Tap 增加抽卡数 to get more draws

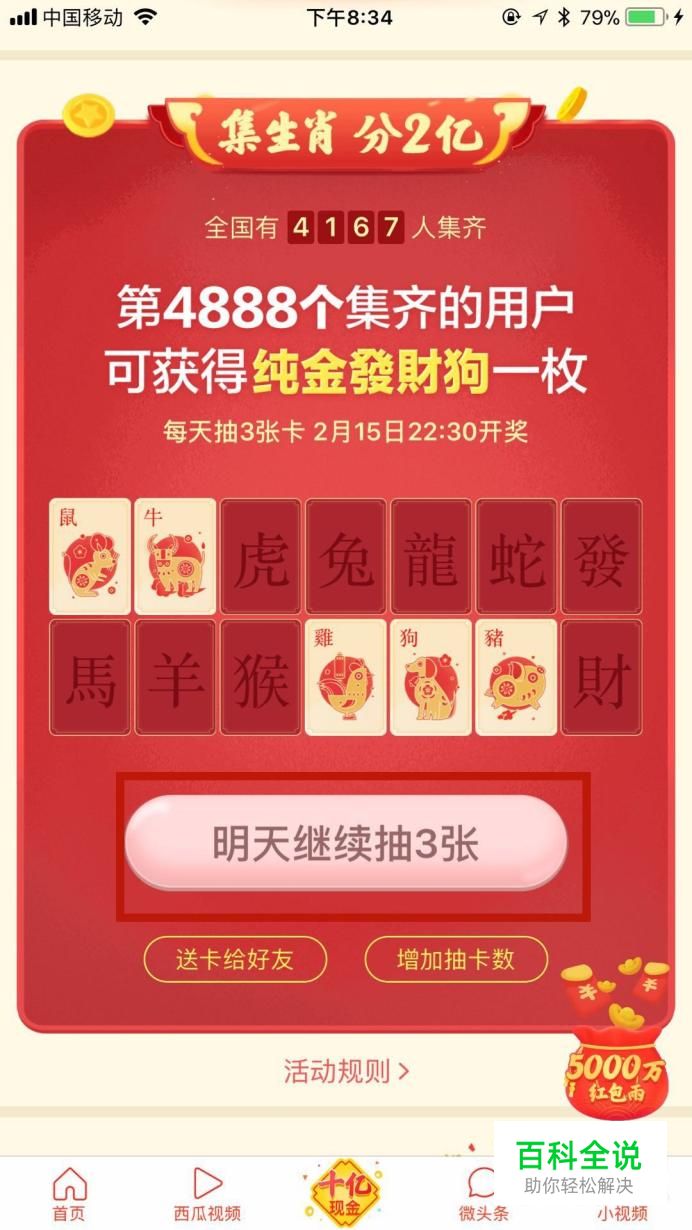click(x=456, y=960)
